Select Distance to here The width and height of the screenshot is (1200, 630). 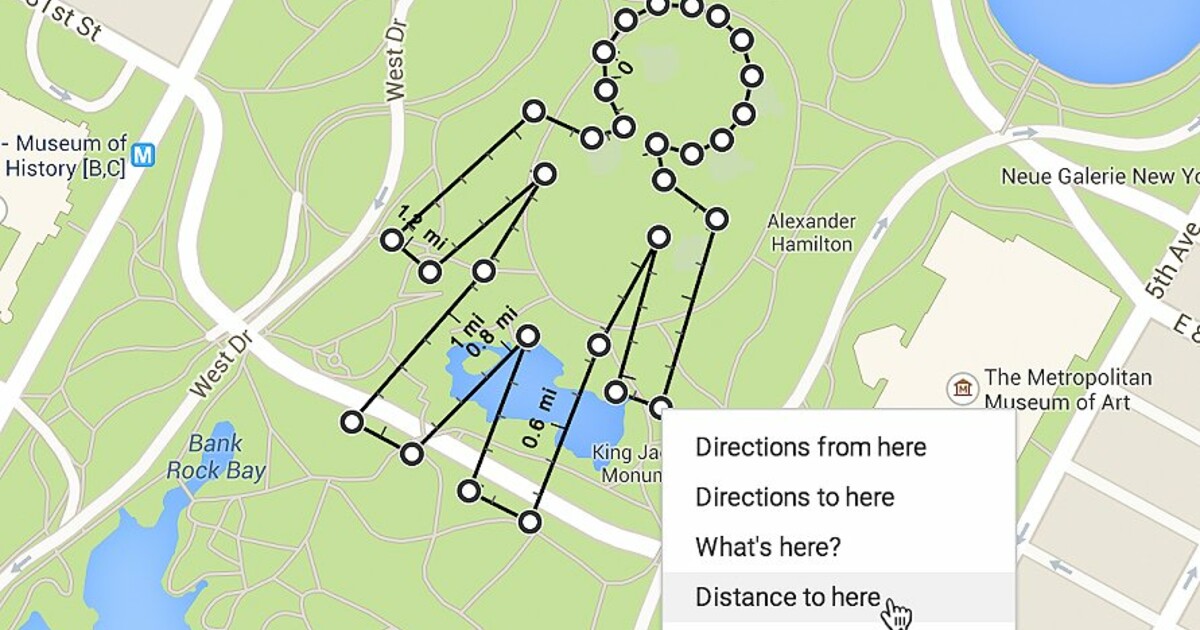[x=788, y=598]
